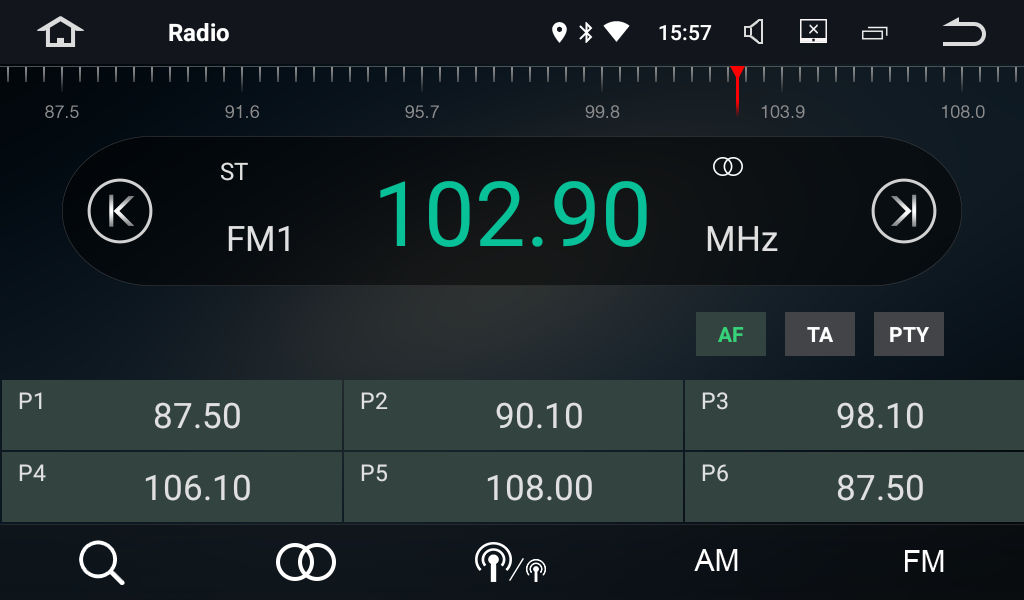Toggle the AF alternative frequency option

[x=731, y=335]
